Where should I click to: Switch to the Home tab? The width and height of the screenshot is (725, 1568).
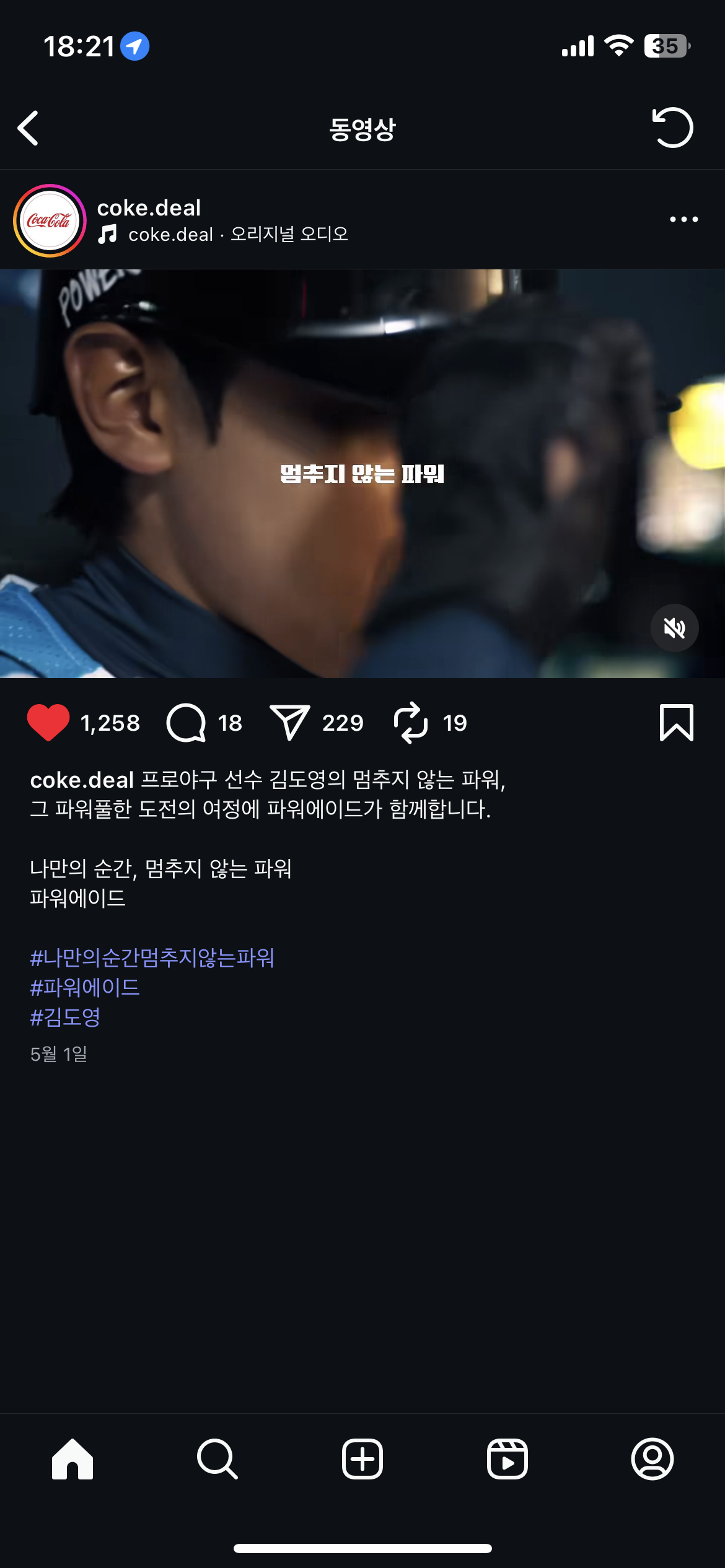tap(72, 1459)
